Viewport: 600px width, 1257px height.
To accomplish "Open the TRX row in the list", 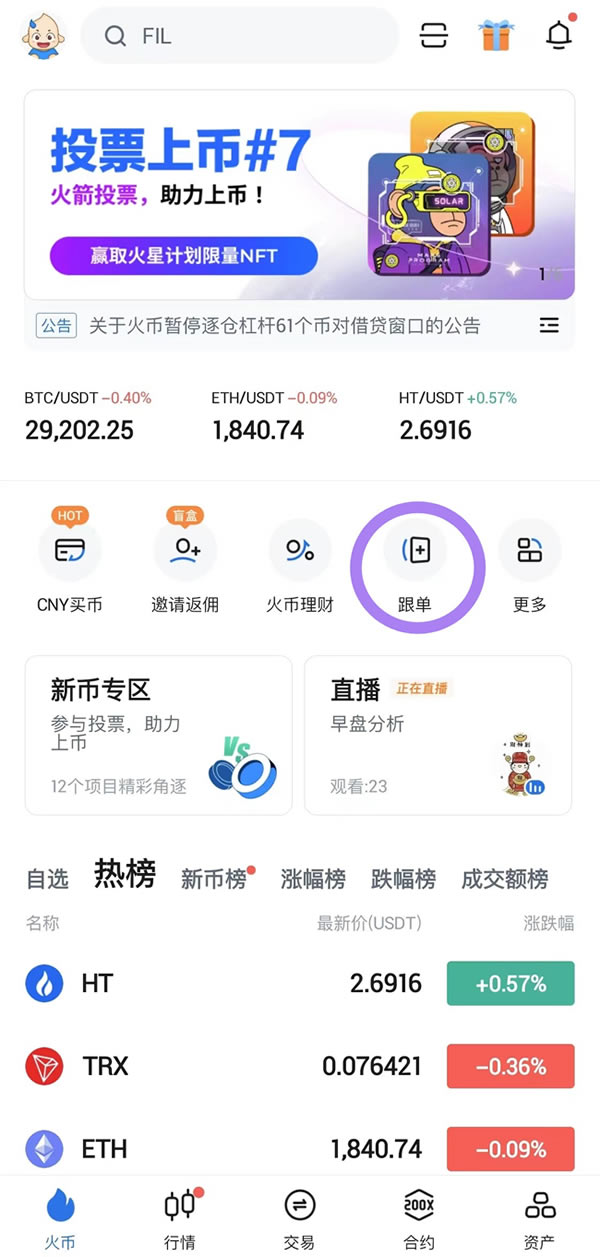I will [x=299, y=1066].
